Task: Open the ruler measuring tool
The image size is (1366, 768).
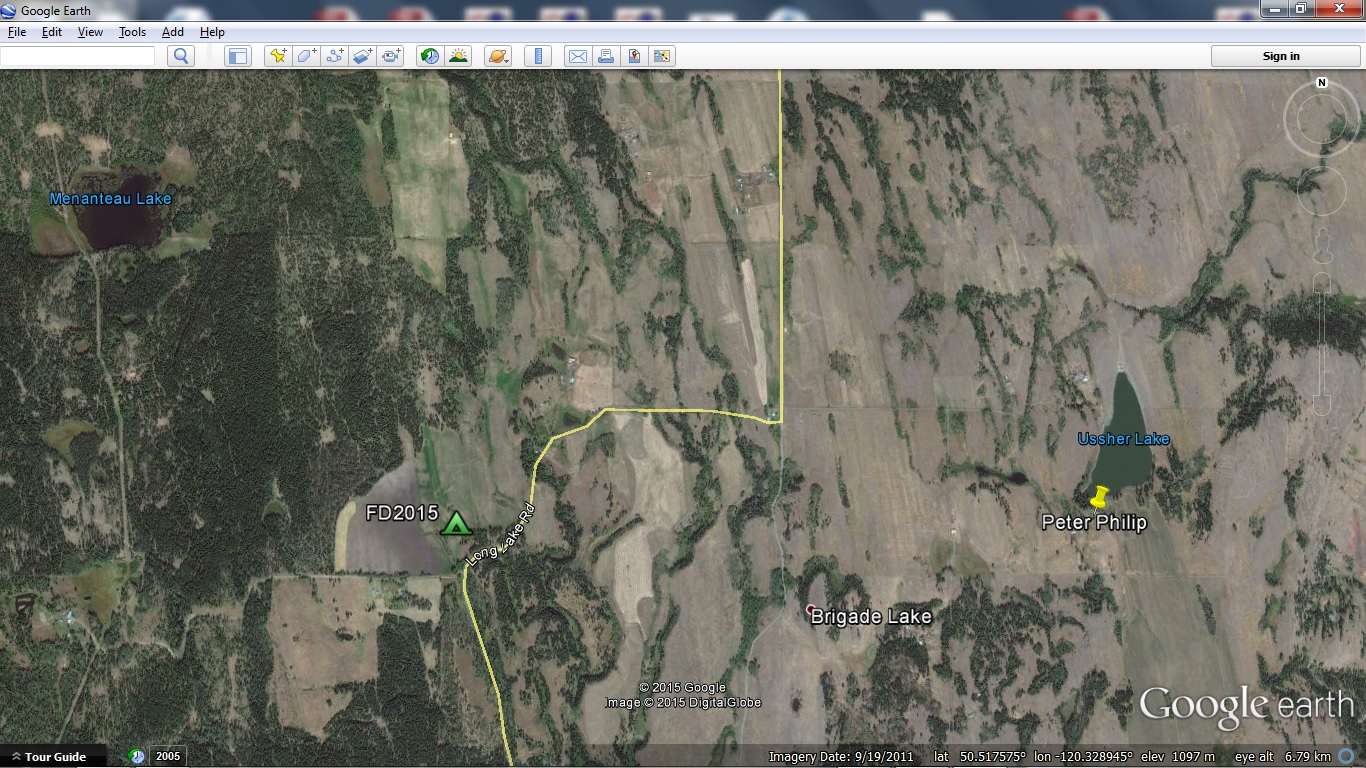Action: coord(538,56)
